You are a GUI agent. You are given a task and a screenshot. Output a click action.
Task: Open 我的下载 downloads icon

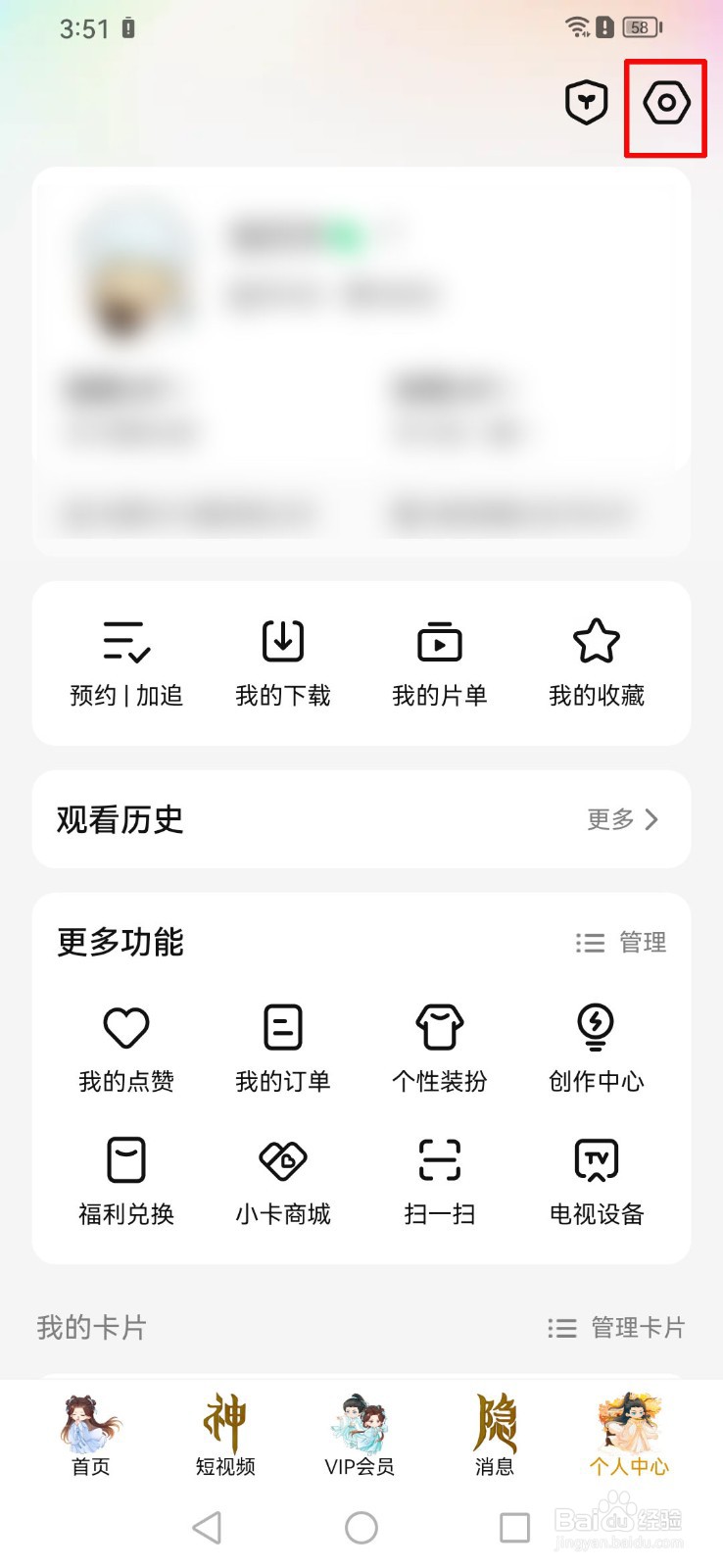[x=282, y=642]
